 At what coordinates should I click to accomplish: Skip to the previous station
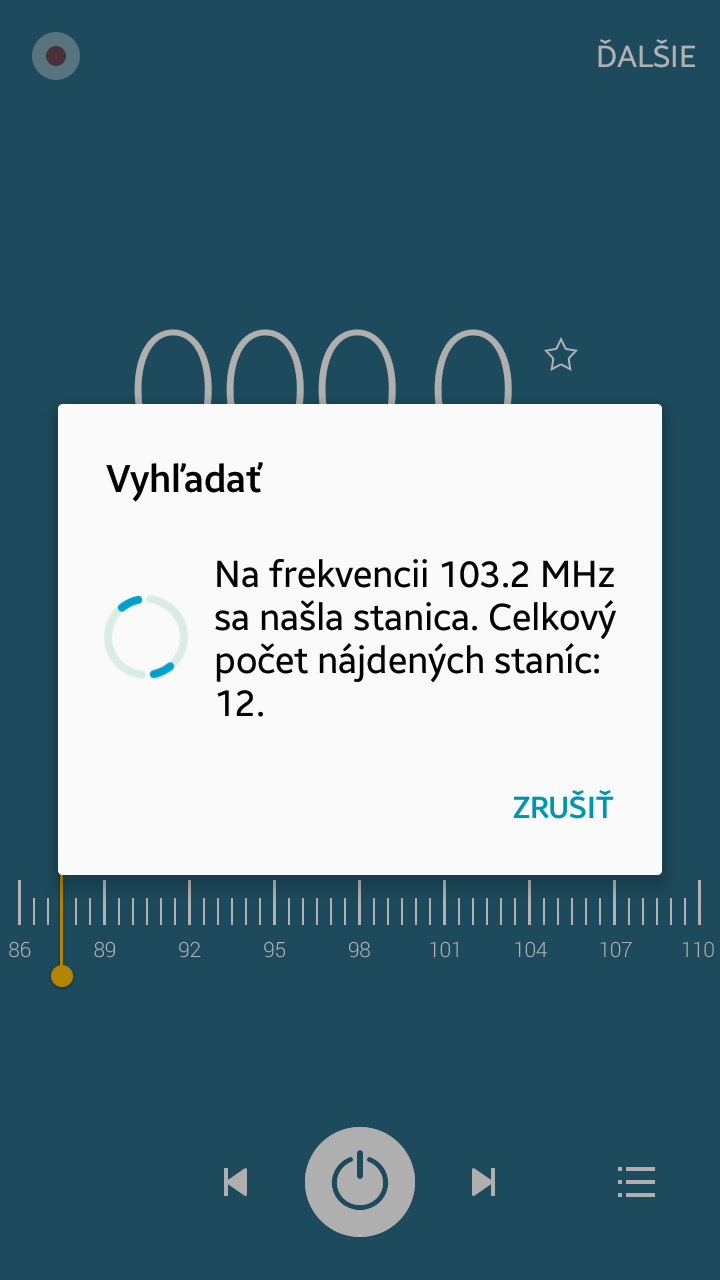(x=236, y=1182)
